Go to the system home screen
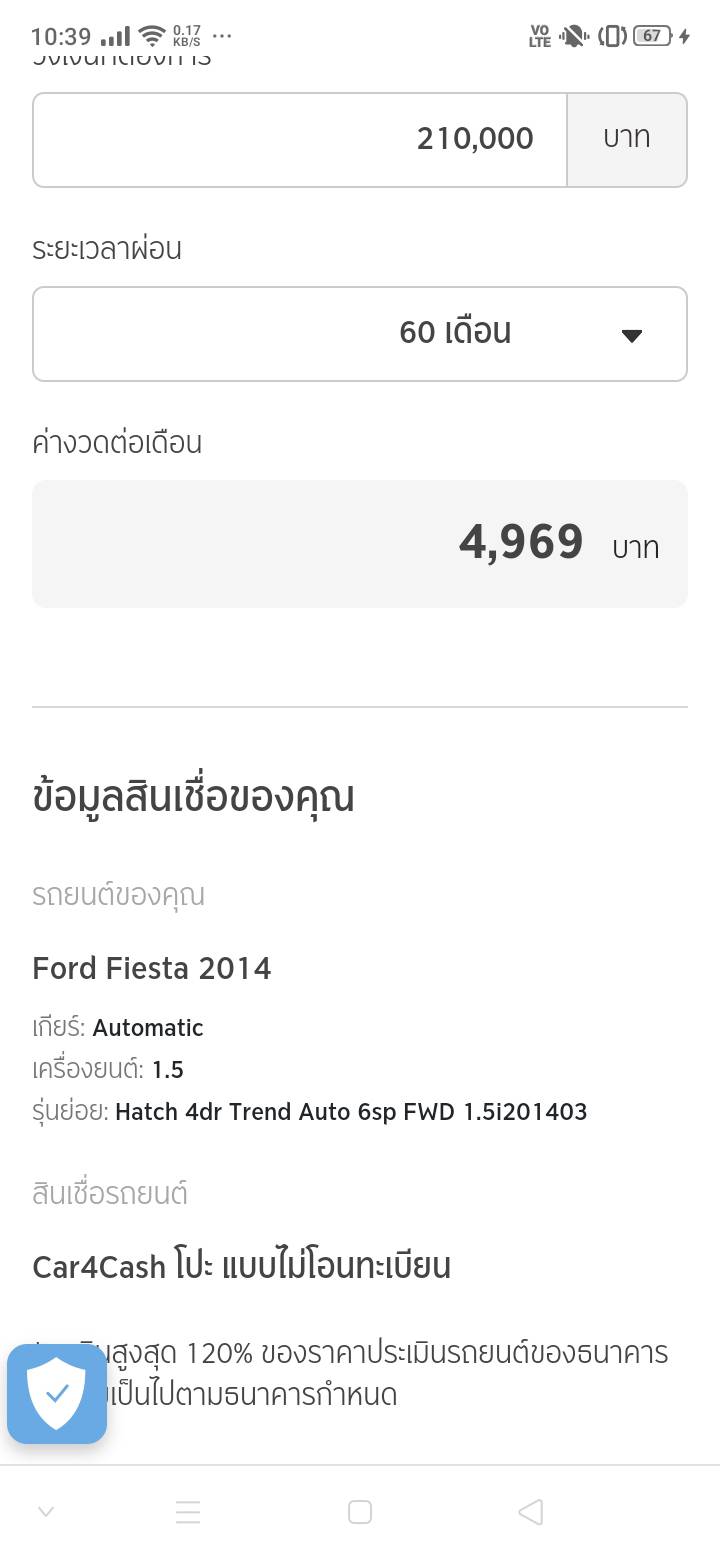Viewport: 720px width, 1560px height. click(360, 1512)
